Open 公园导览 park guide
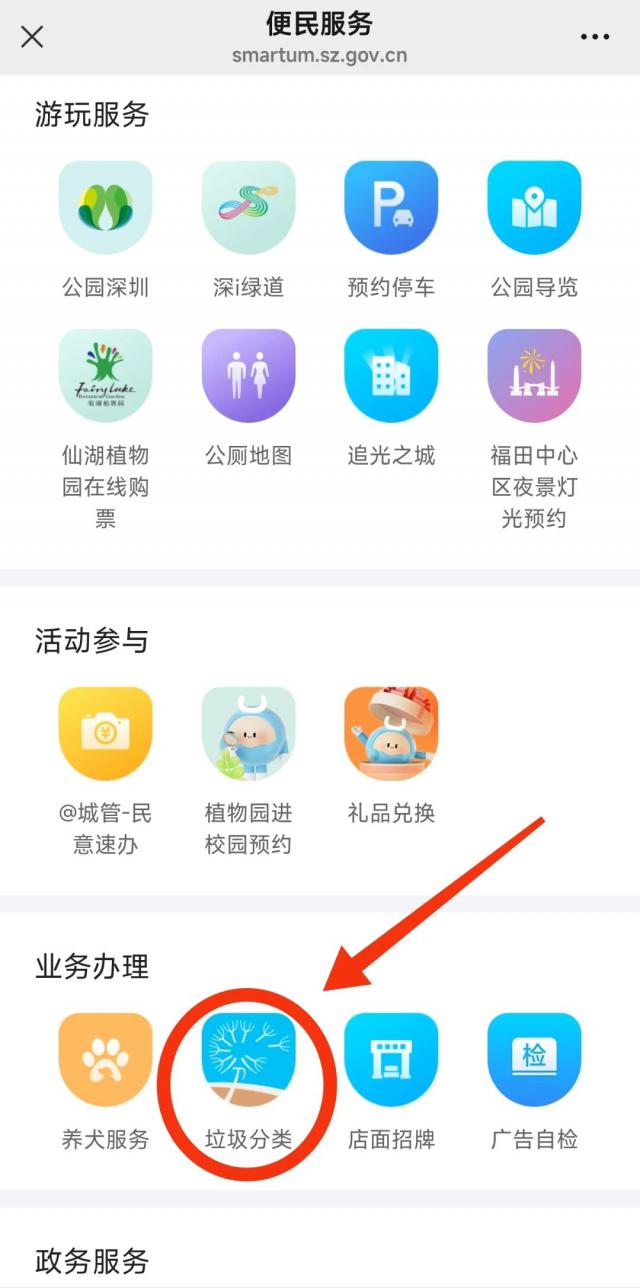640x1288 pixels. point(534,208)
